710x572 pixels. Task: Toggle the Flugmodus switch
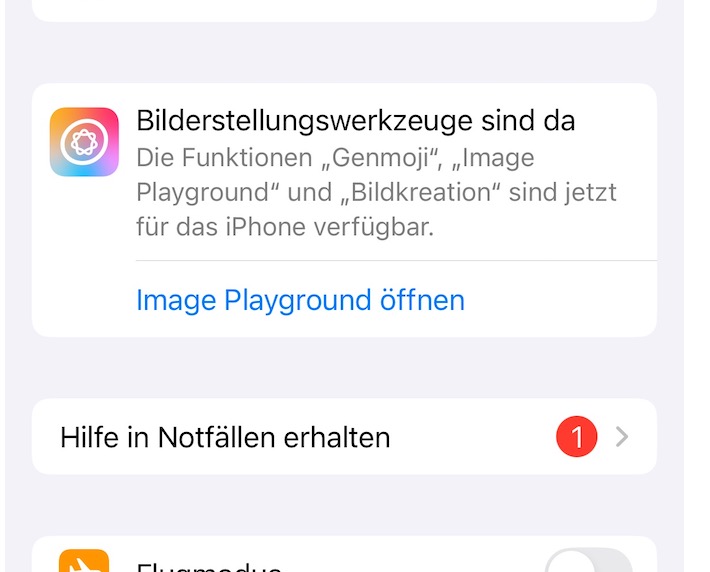click(x=588, y=562)
